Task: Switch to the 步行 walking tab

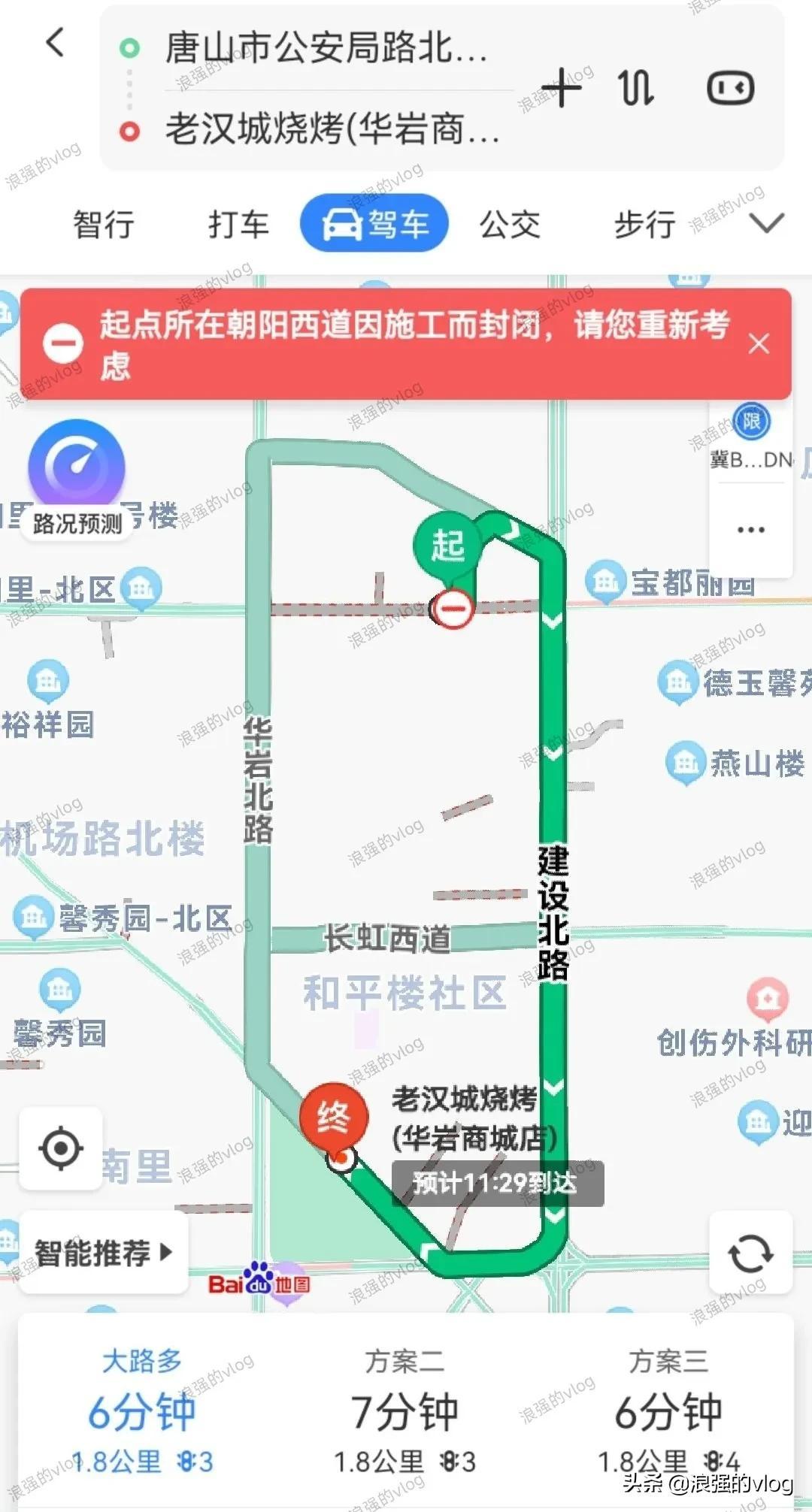Action: 644,224
